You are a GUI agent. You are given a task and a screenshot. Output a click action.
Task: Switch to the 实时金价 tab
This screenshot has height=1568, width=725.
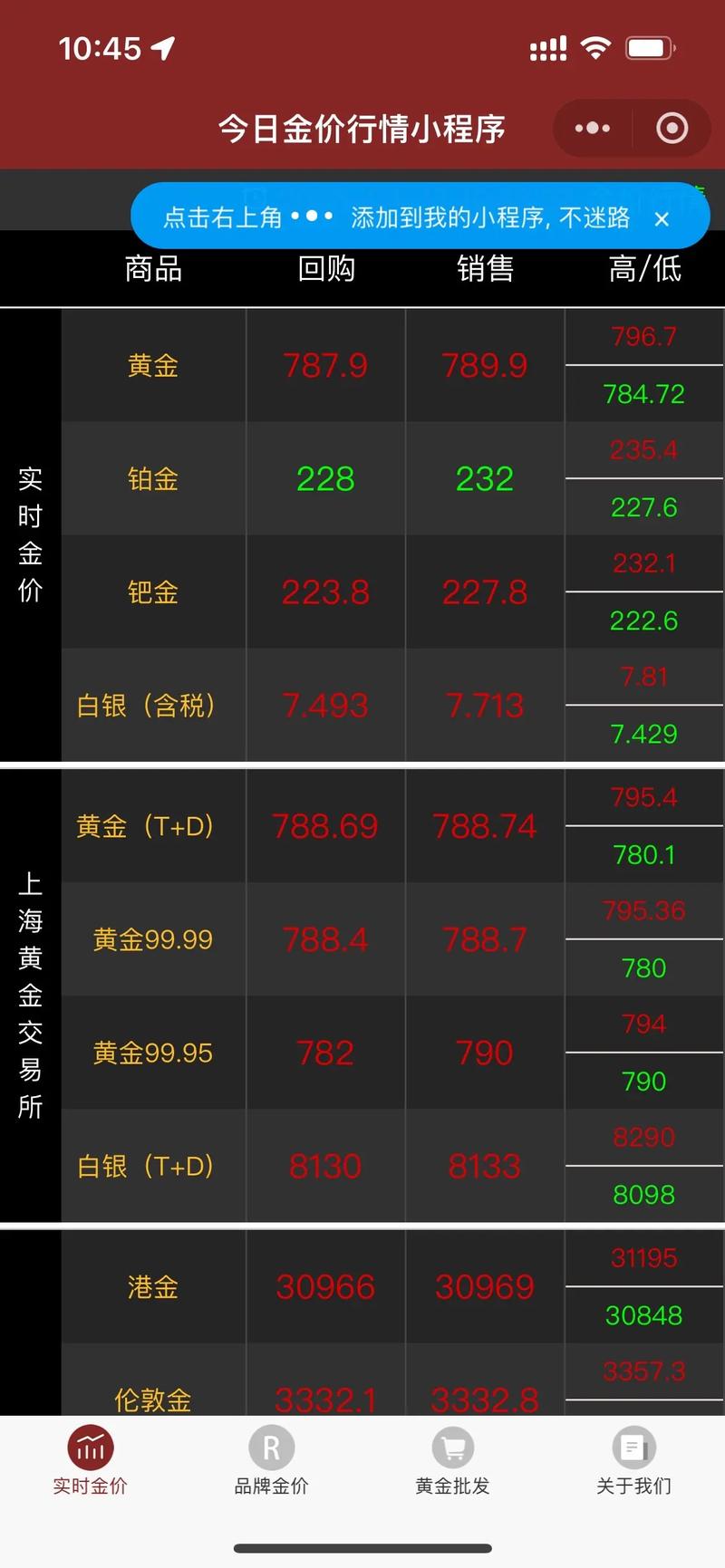click(90, 1460)
